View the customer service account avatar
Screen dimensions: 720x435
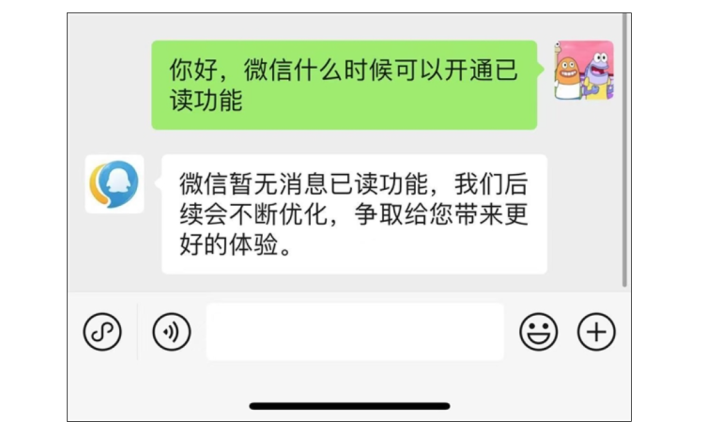tap(114, 184)
